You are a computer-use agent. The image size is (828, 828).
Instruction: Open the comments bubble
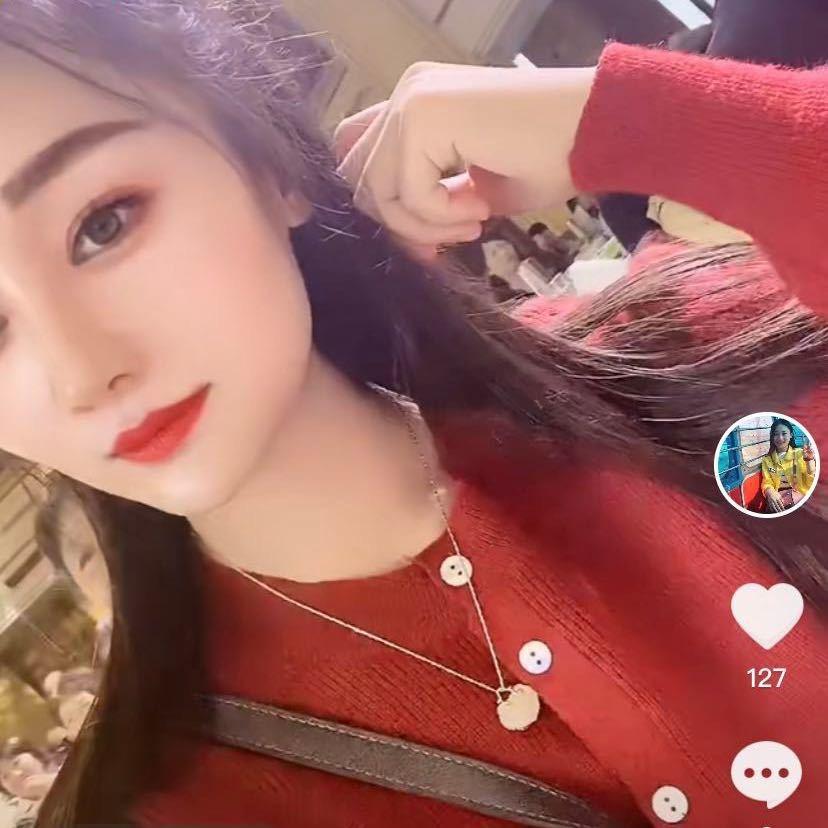766,774
